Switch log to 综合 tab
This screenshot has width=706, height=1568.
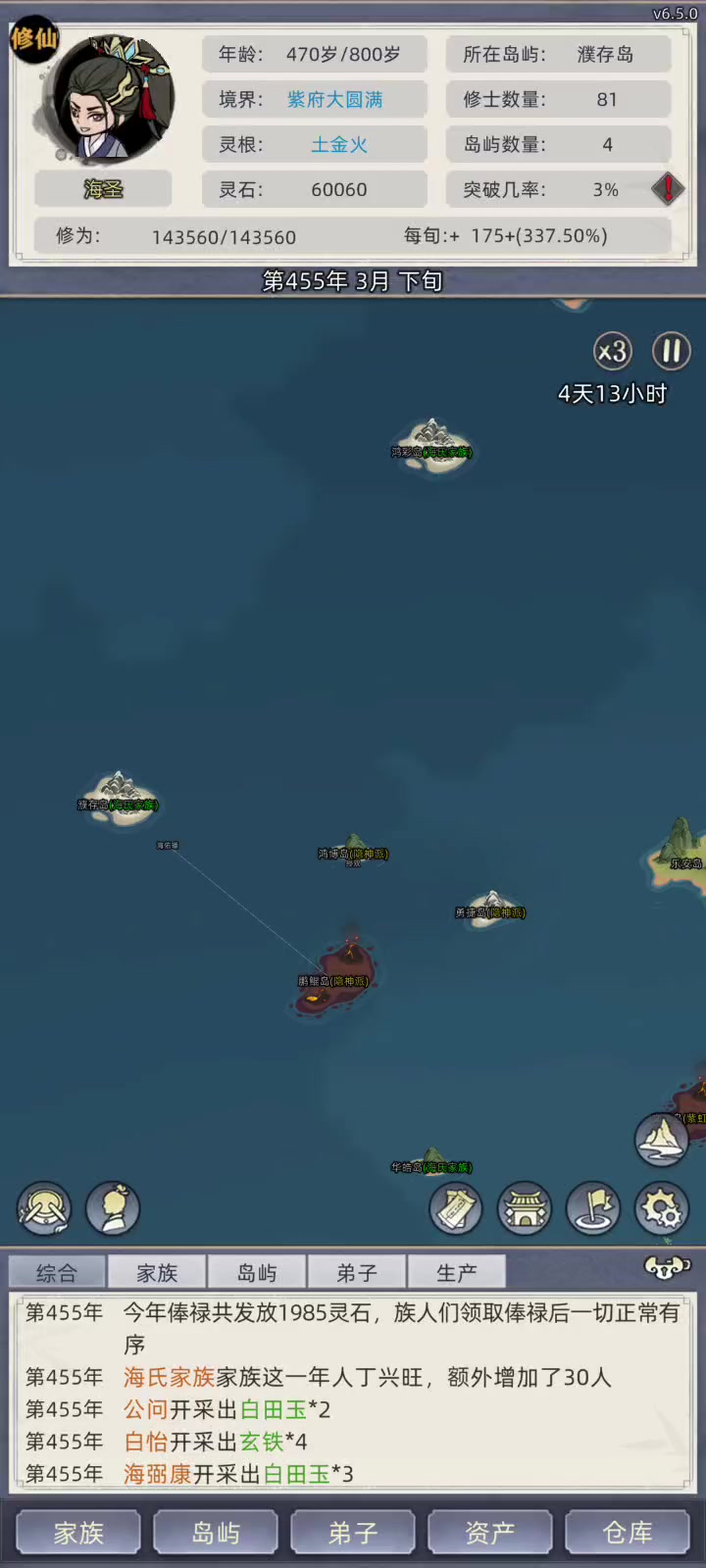coord(57,1272)
